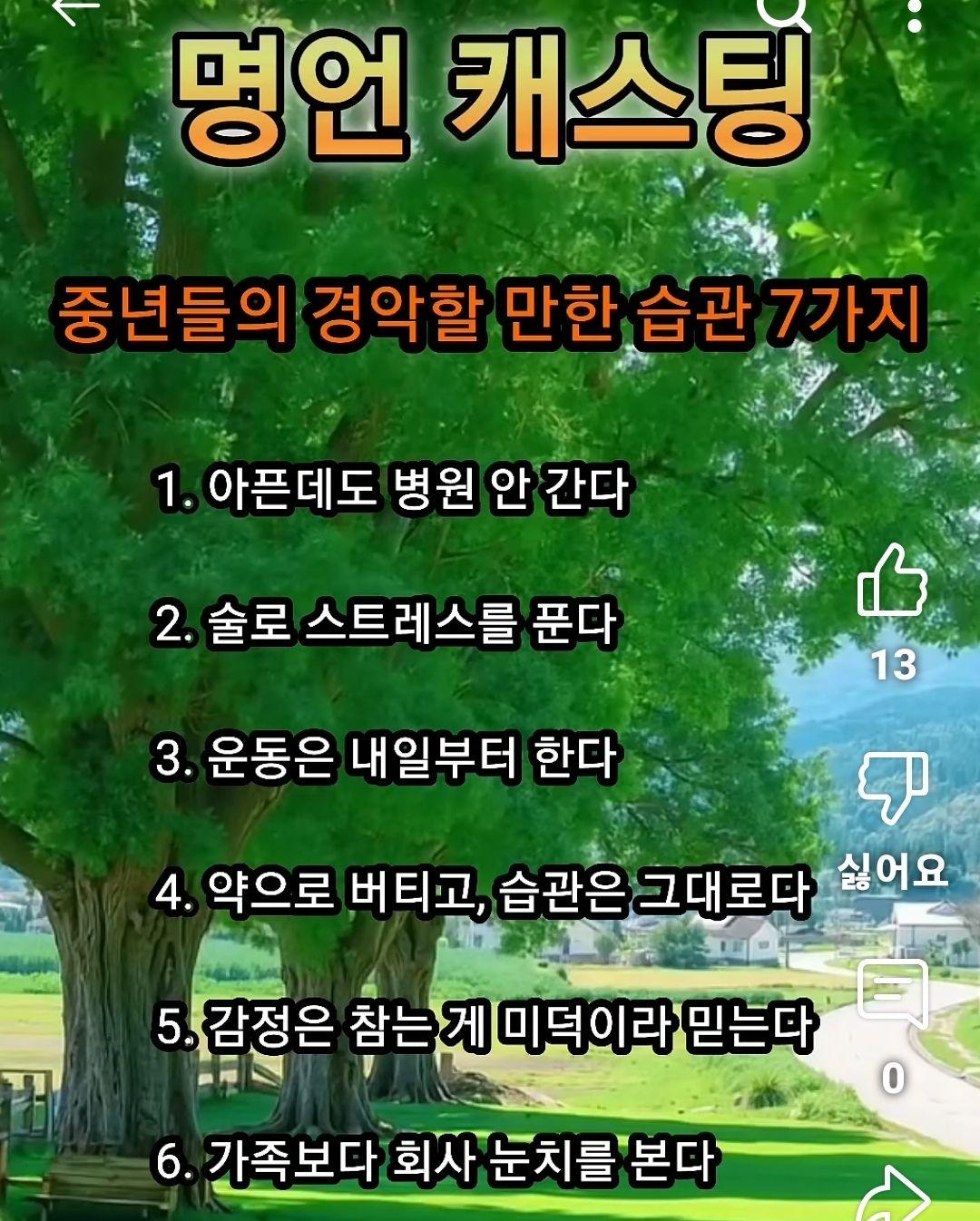Open the comments section
Image resolution: width=980 pixels, height=1221 pixels.
[x=893, y=994]
